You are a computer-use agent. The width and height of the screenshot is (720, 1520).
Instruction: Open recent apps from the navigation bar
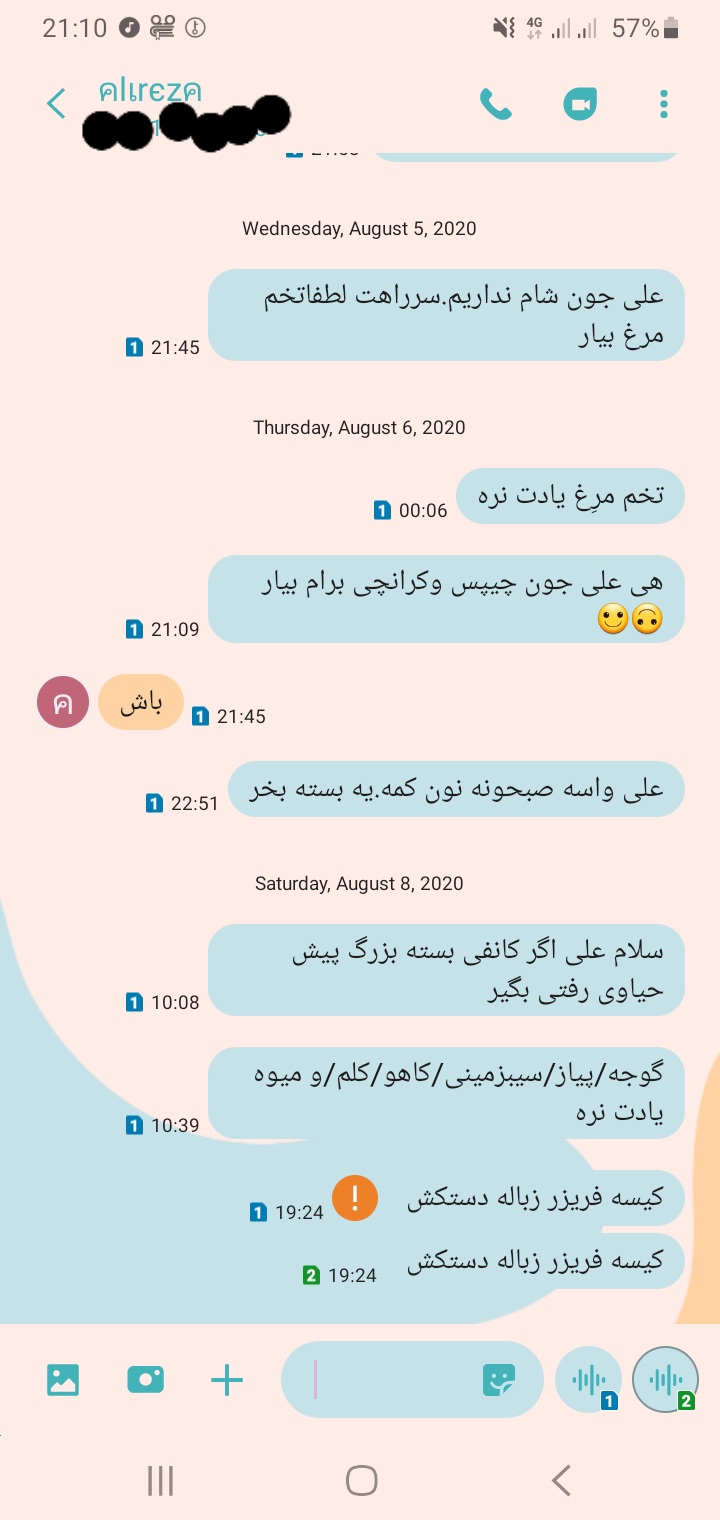[x=160, y=1480]
